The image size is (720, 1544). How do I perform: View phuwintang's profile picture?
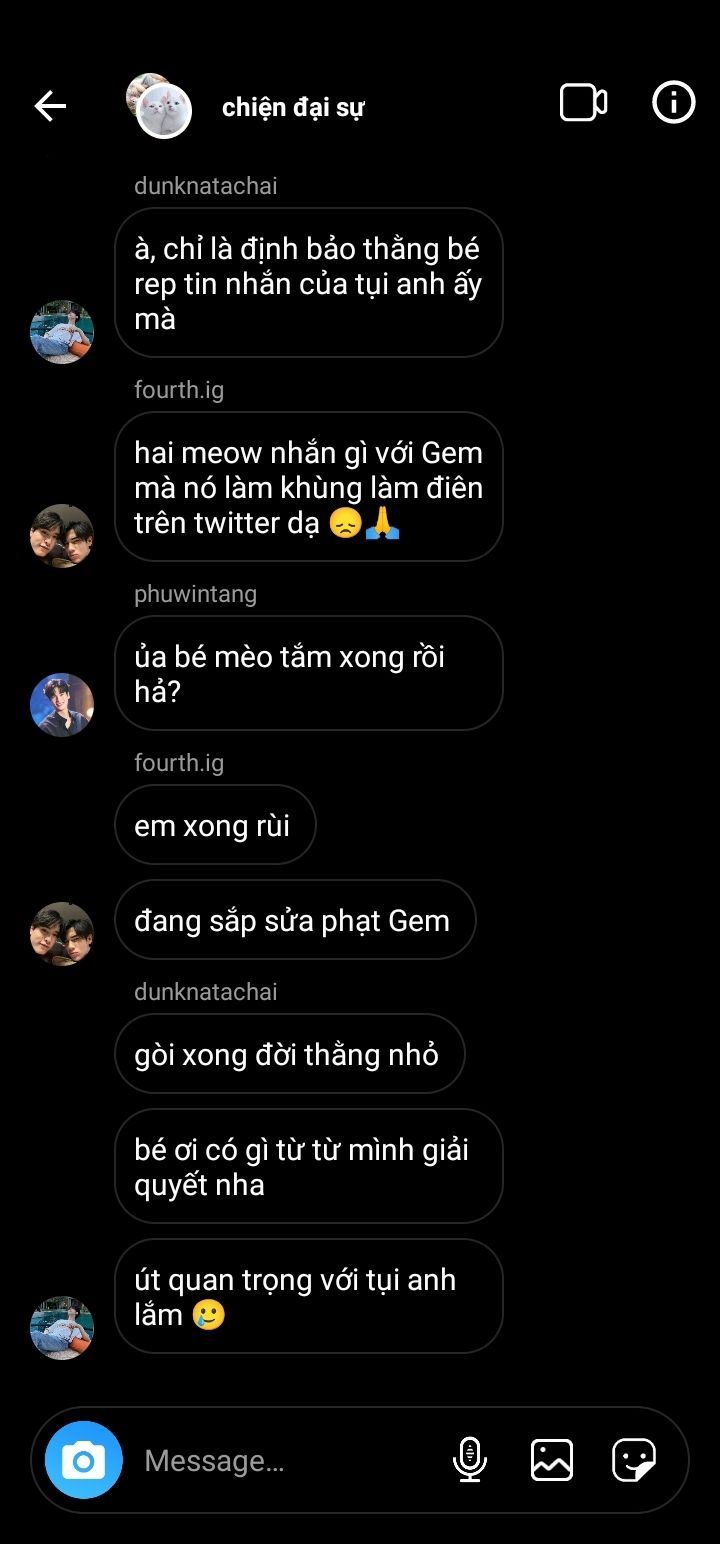click(x=62, y=704)
